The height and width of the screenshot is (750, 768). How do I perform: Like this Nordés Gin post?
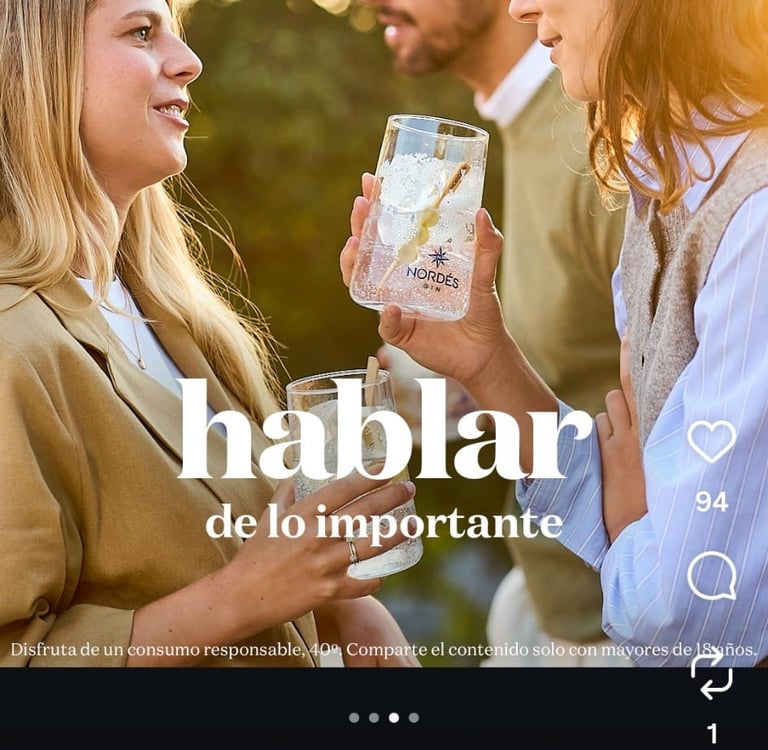click(x=712, y=442)
